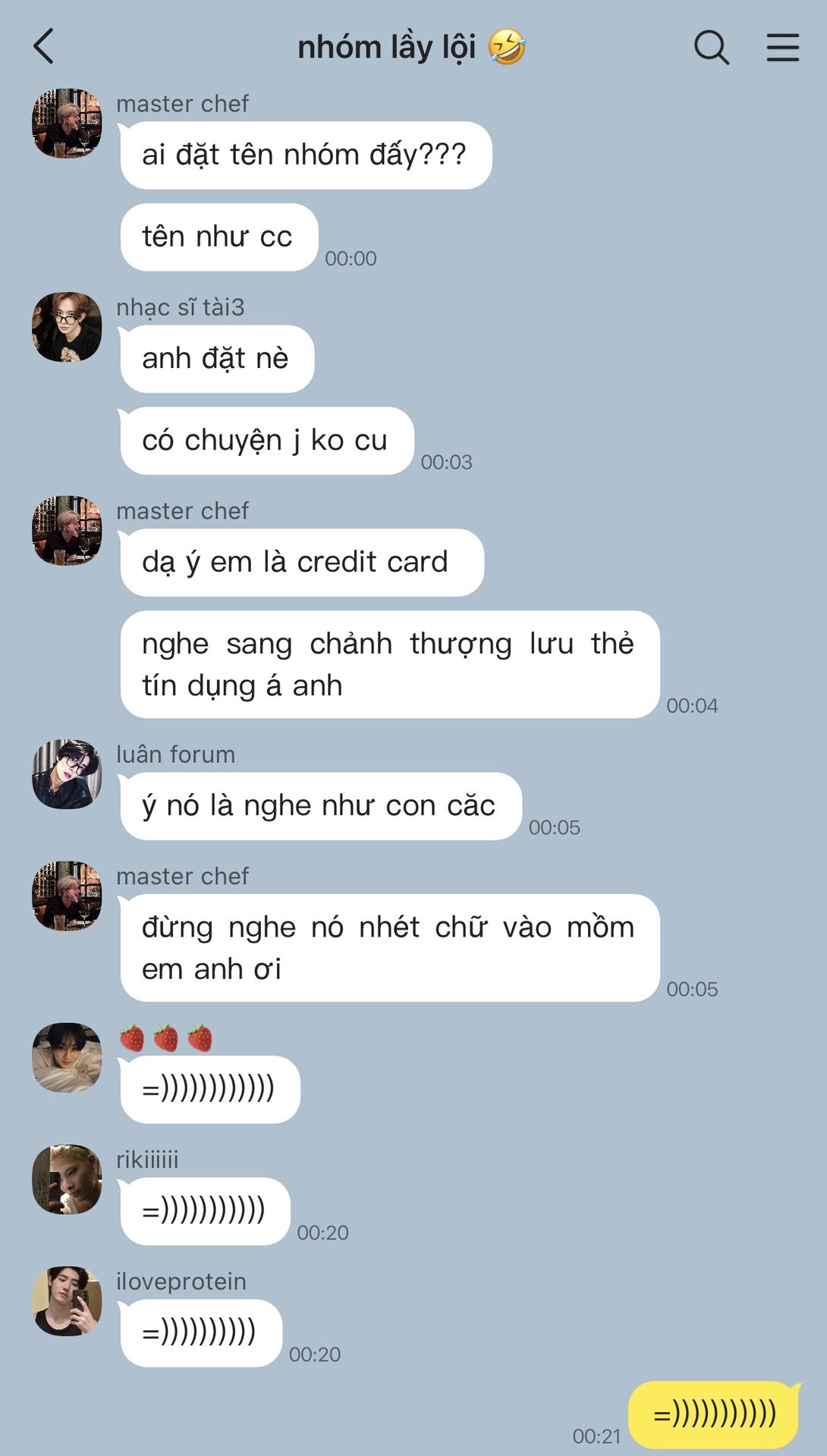Open the chat hamburger menu
Viewport: 827px width, 1456px height.
pyautogui.click(x=782, y=48)
